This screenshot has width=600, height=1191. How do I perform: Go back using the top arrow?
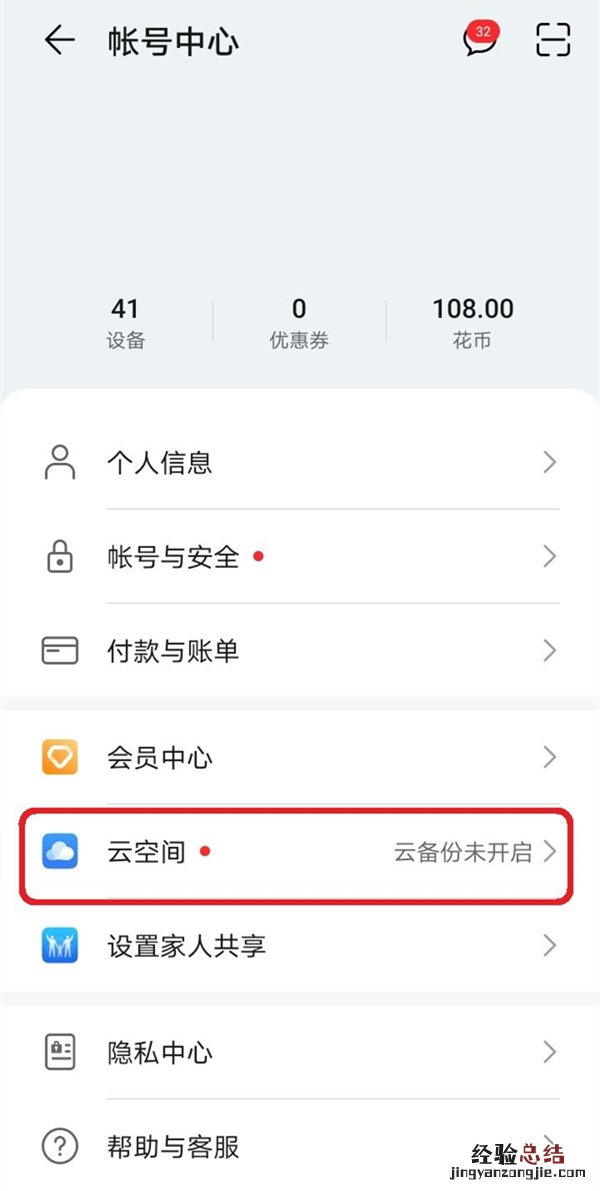pos(59,40)
